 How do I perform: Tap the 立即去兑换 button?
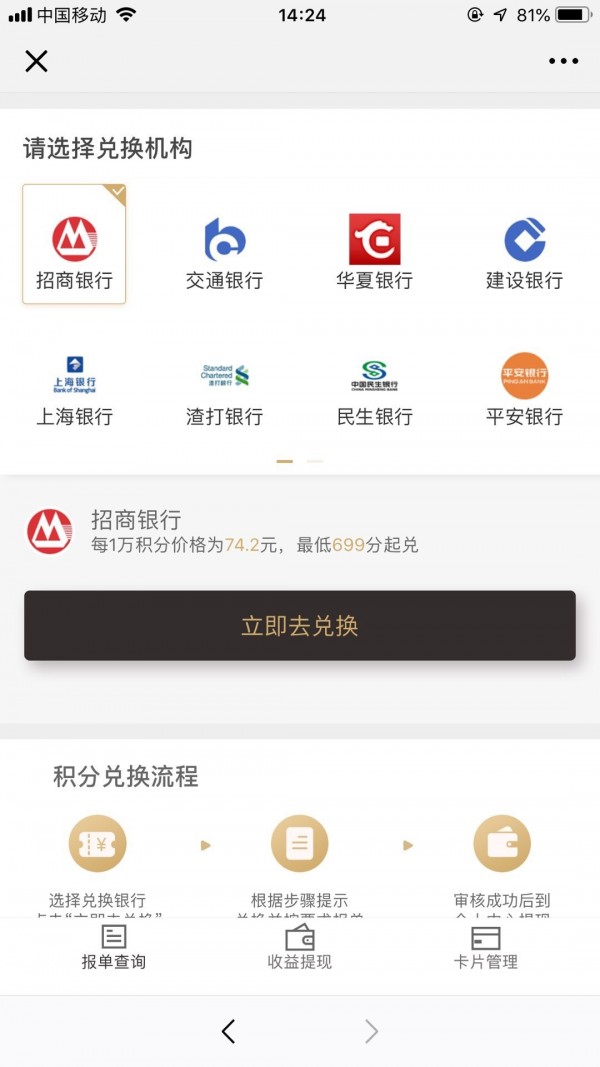pyautogui.click(x=300, y=626)
